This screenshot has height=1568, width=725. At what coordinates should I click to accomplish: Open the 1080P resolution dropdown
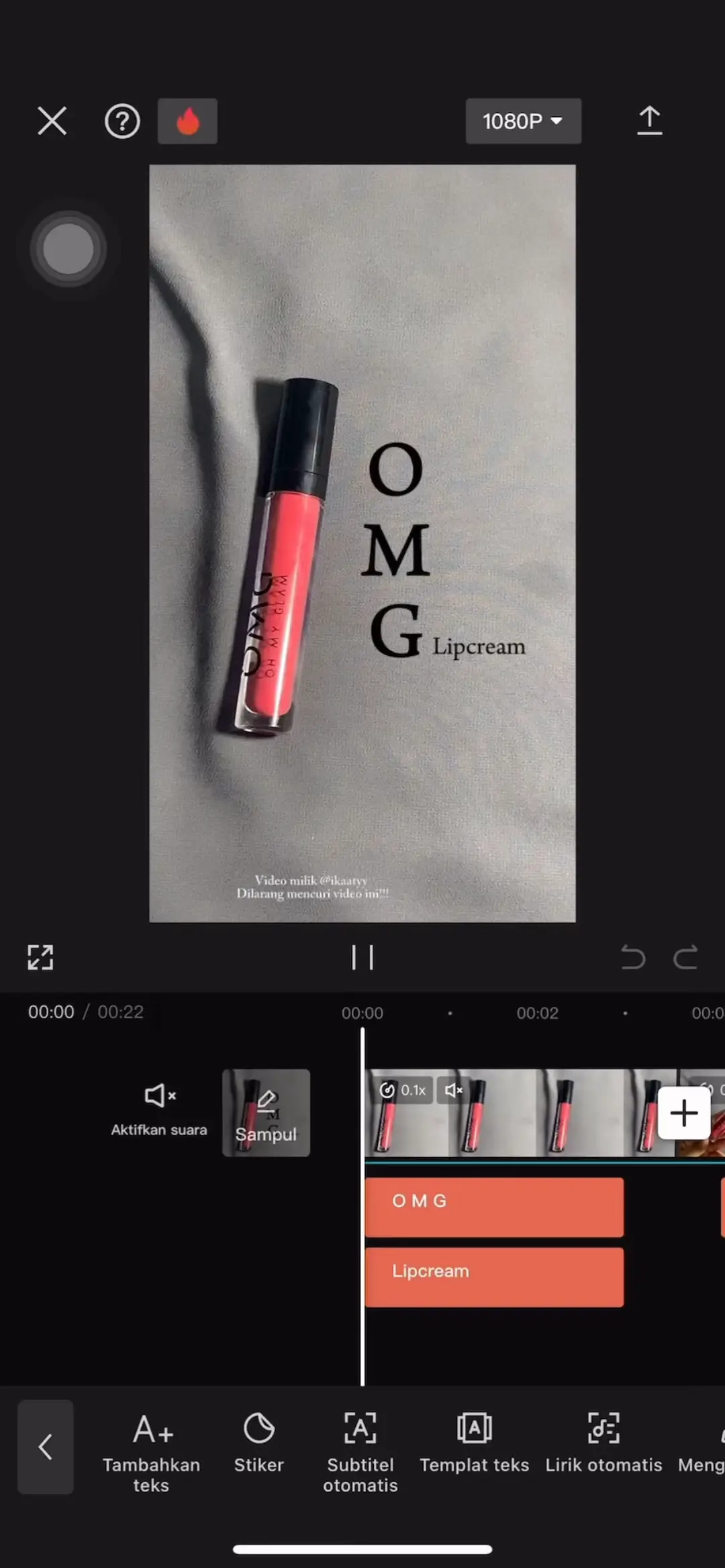pos(523,121)
